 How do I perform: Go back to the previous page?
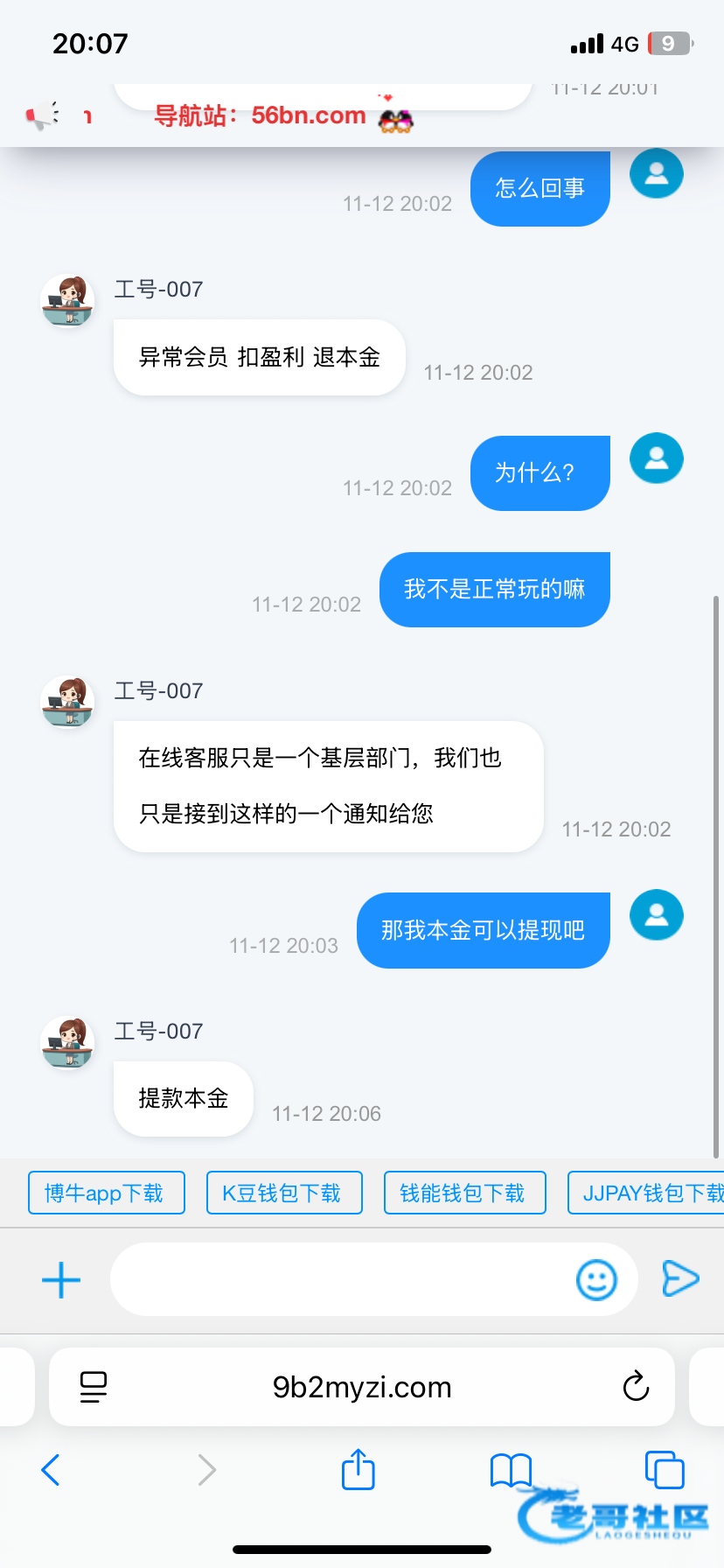(51, 1470)
